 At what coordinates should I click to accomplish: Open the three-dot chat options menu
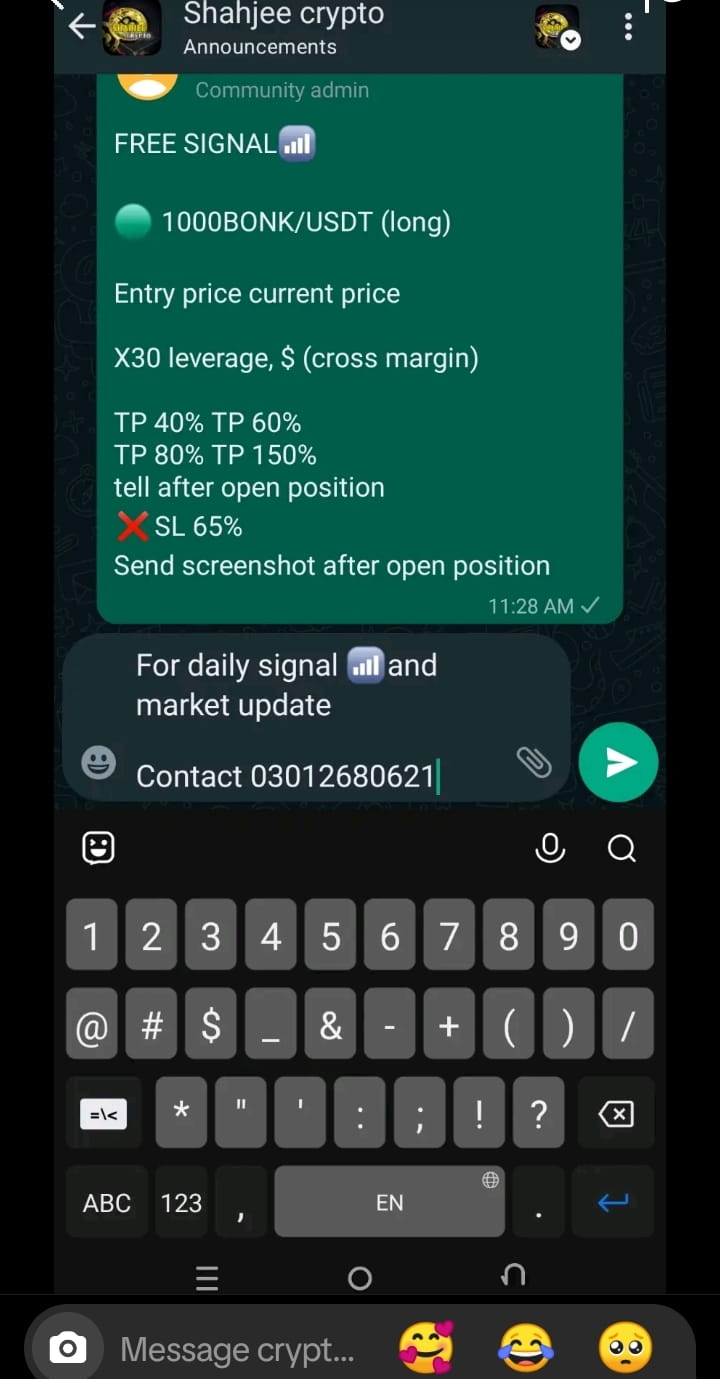coord(628,27)
